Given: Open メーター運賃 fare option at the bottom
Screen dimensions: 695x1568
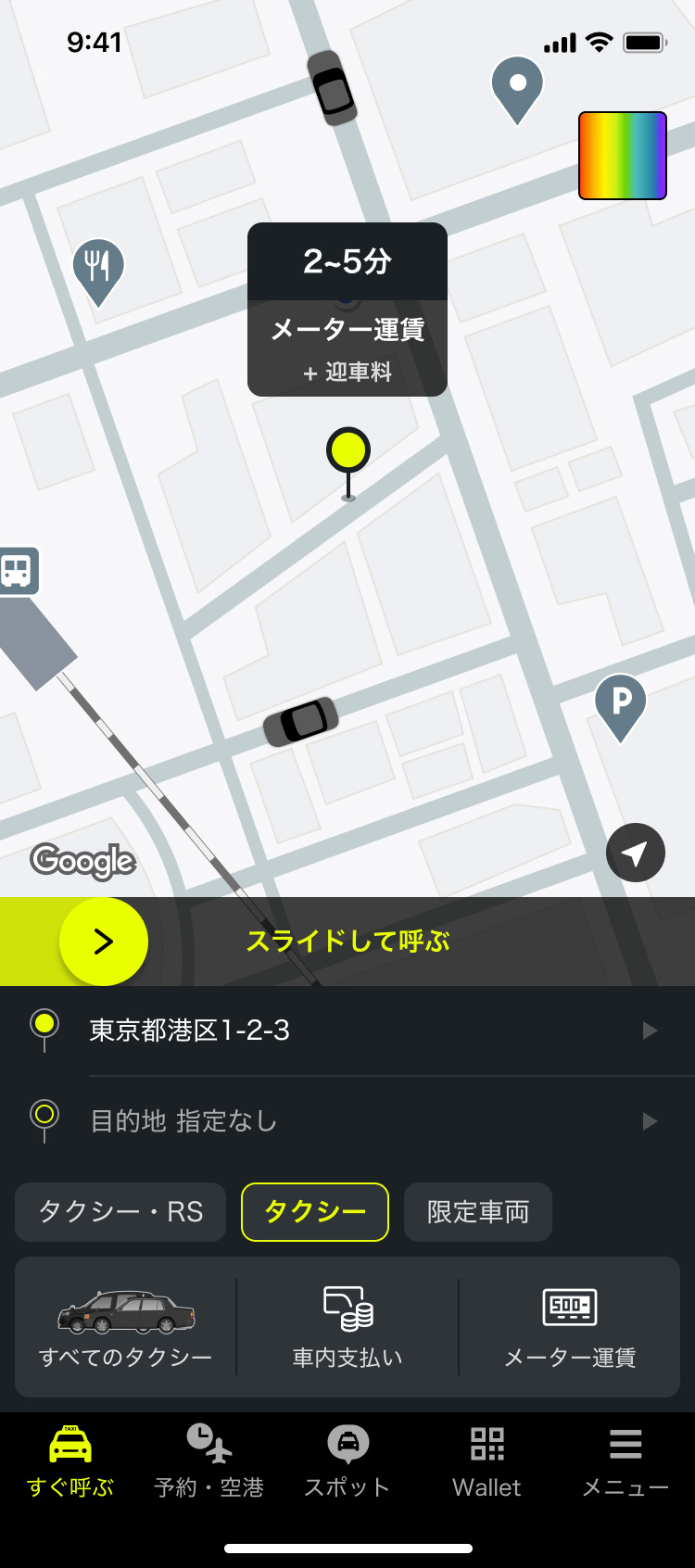Looking at the screenshot, I should pyautogui.click(x=570, y=1327).
